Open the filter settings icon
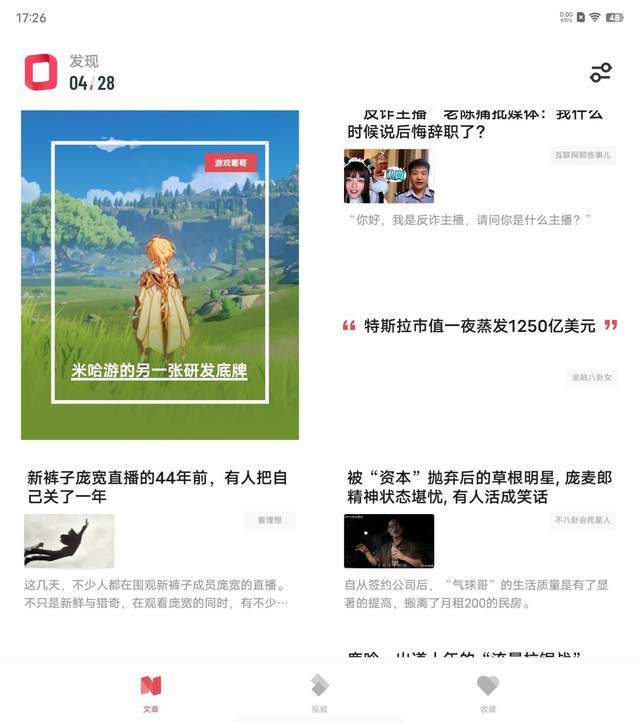640x722 pixels. 600,72
